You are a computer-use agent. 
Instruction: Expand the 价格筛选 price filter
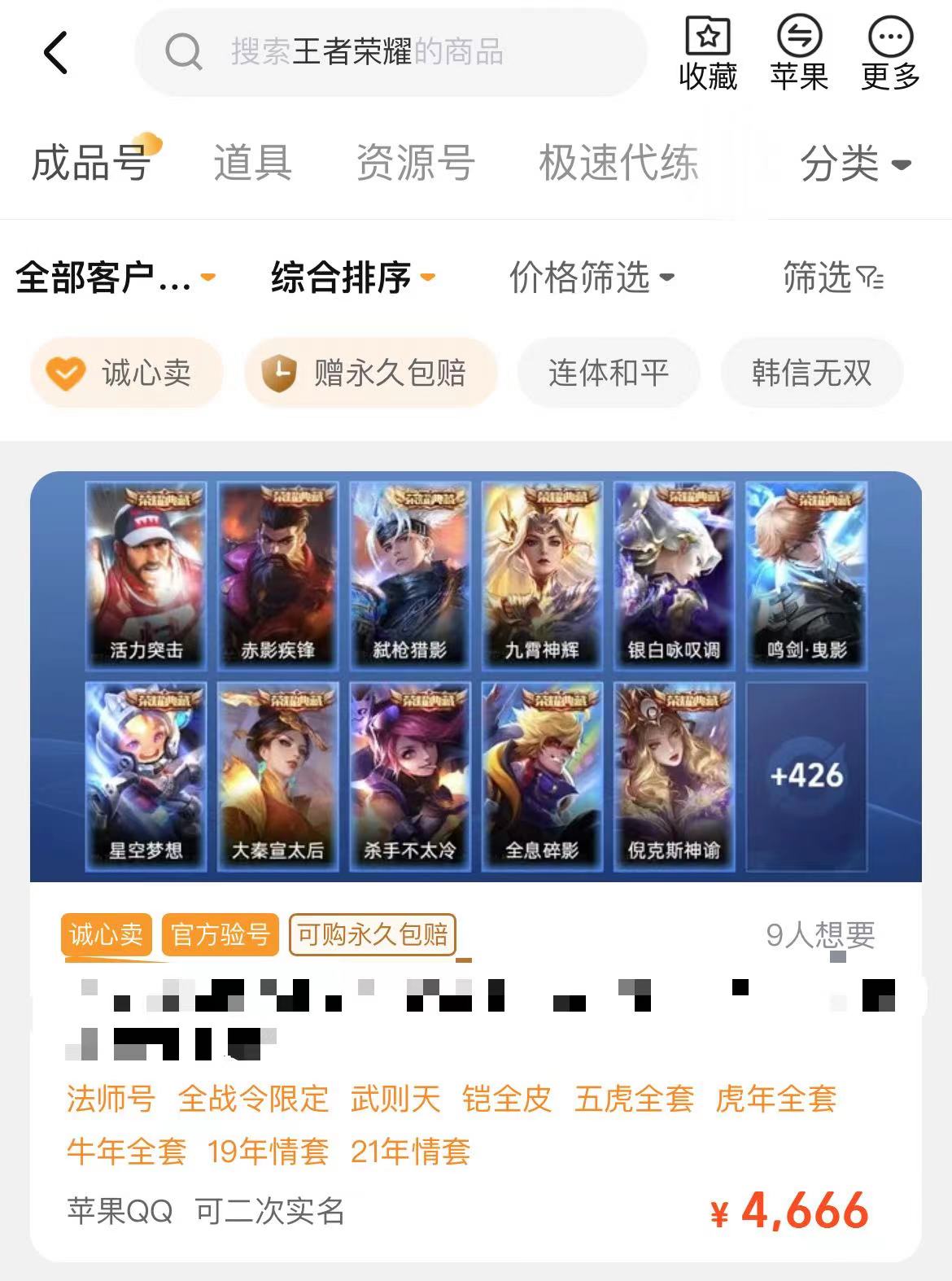coord(592,278)
